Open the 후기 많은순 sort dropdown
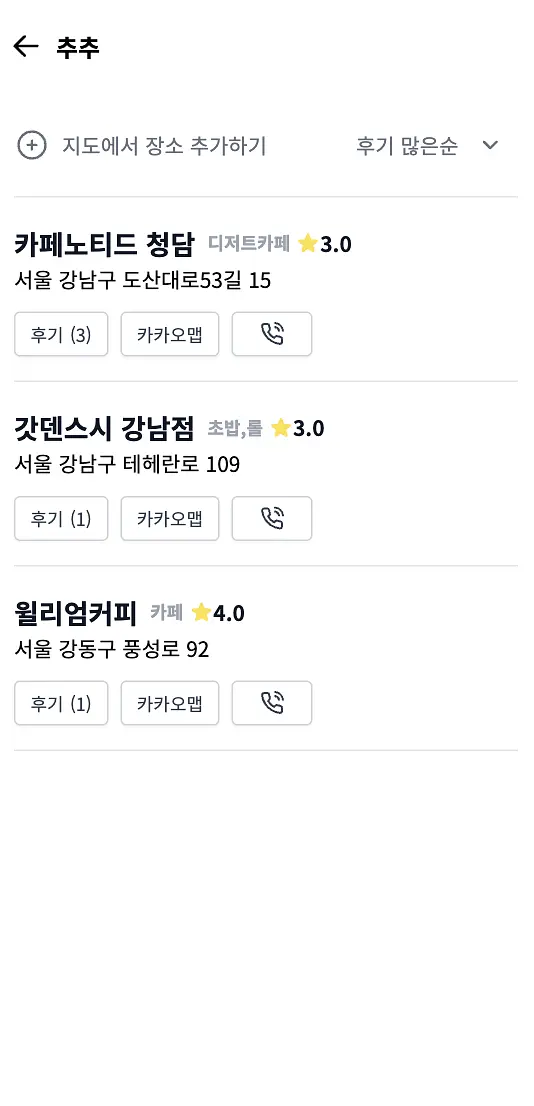 click(x=427, y=146)
